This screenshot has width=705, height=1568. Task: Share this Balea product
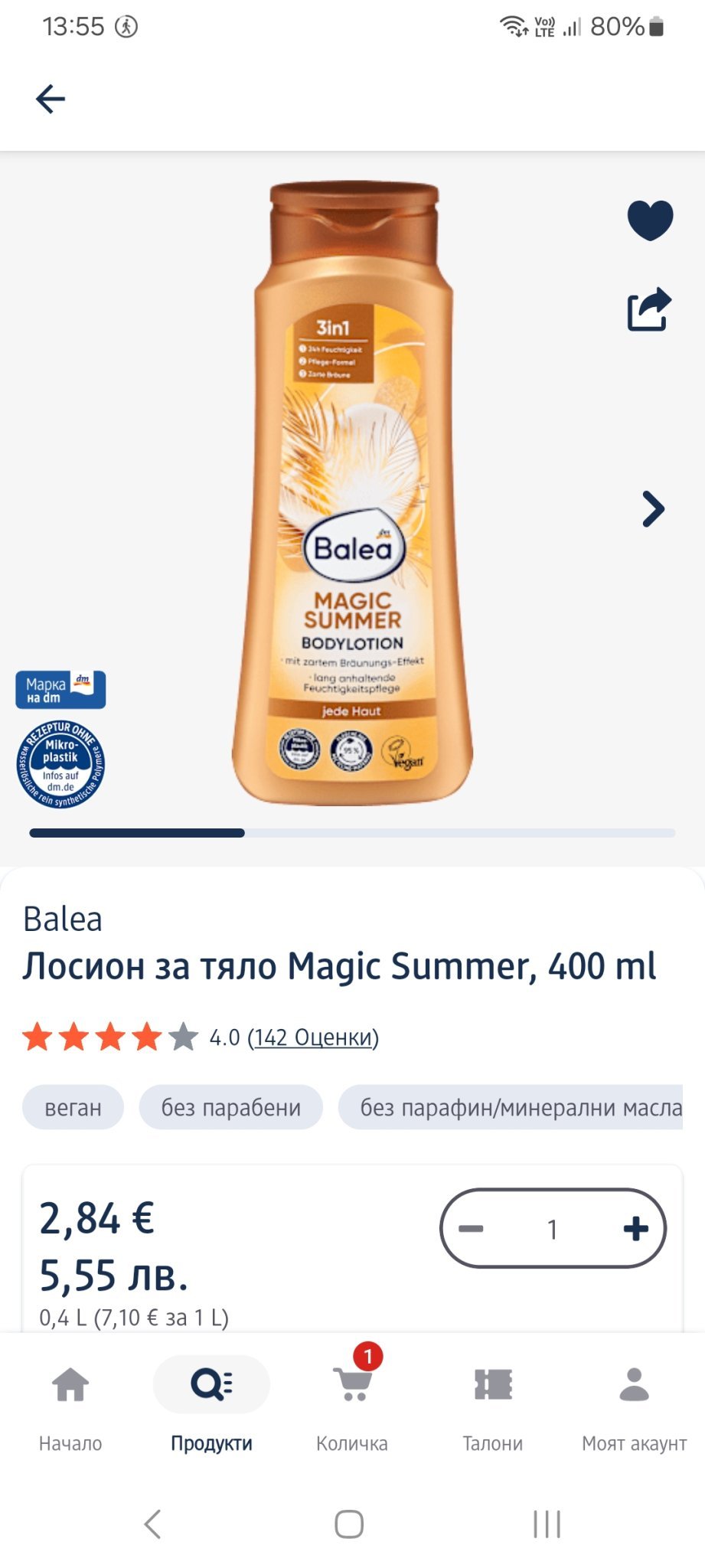click(x=649, y=309)
